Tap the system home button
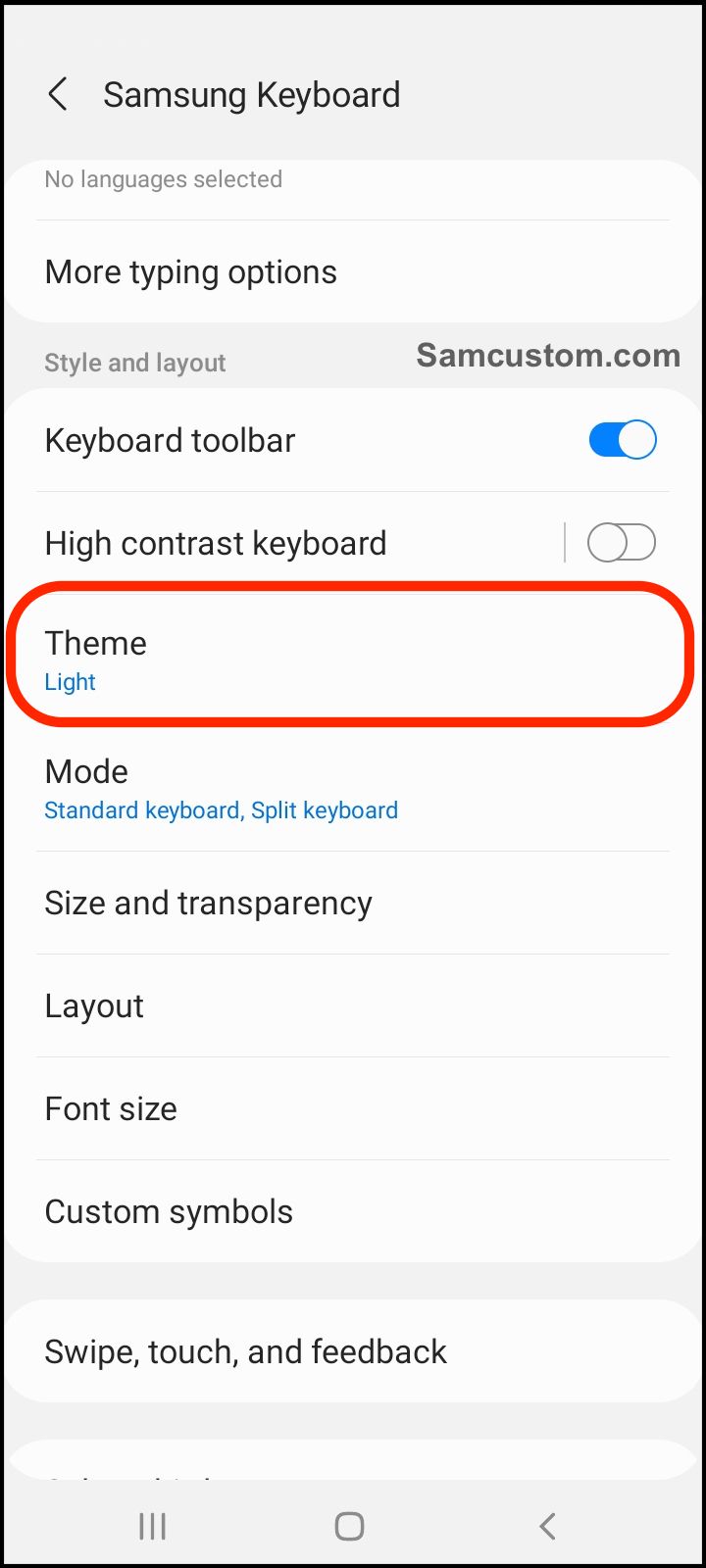This screenshot has width=706, height=1568. (349, 1526)
